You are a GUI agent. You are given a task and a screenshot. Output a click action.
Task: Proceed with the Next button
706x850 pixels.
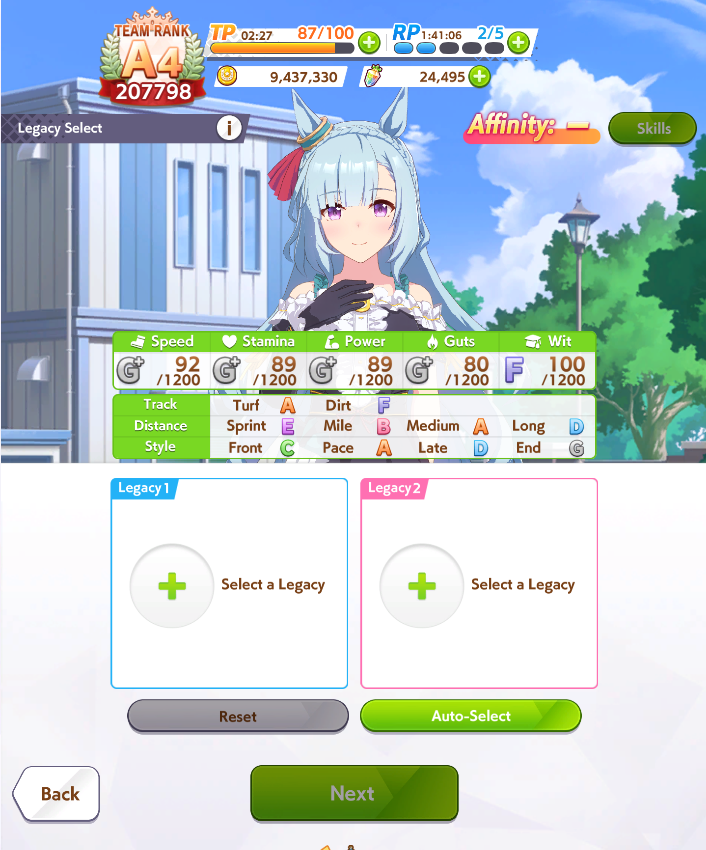pos(354,794)
